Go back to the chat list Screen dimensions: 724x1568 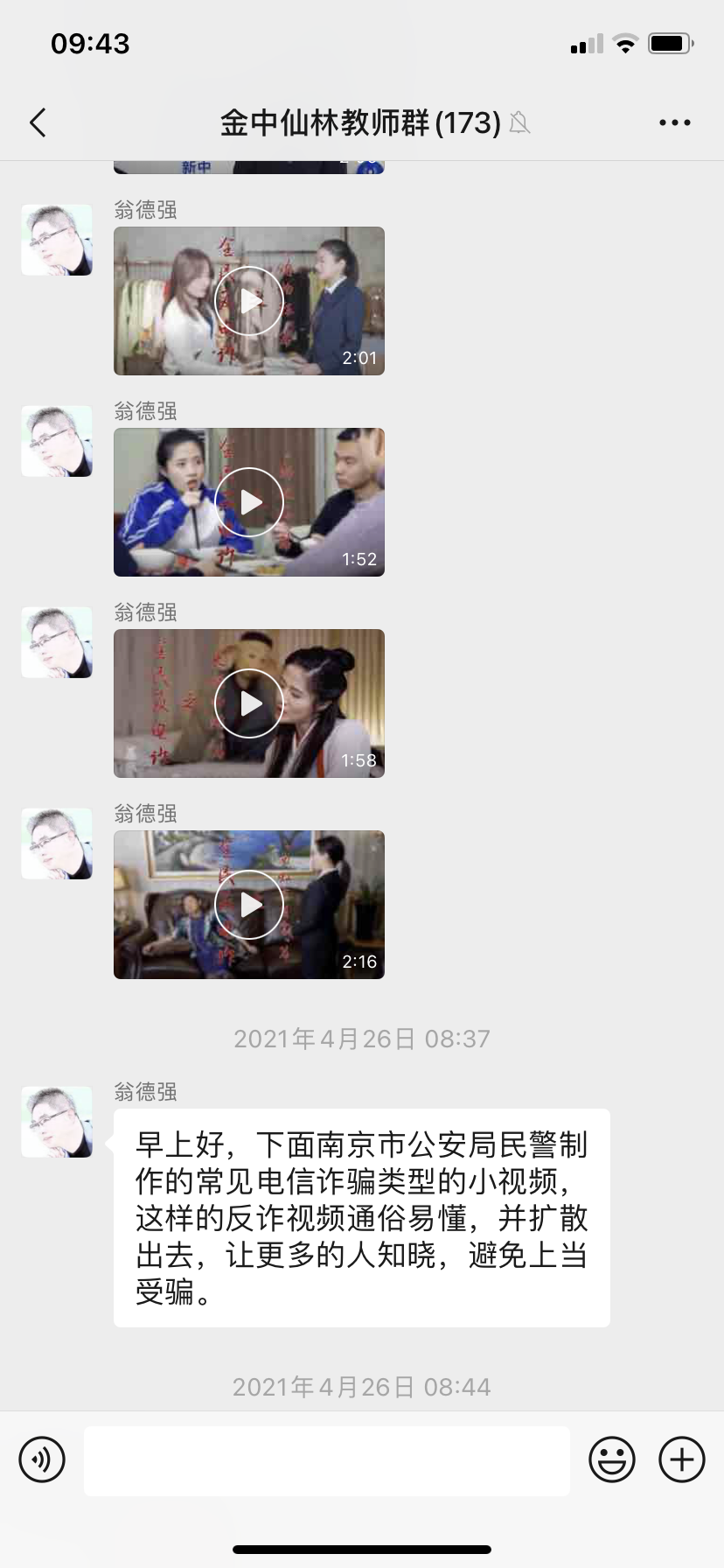[x=38, y=123]
